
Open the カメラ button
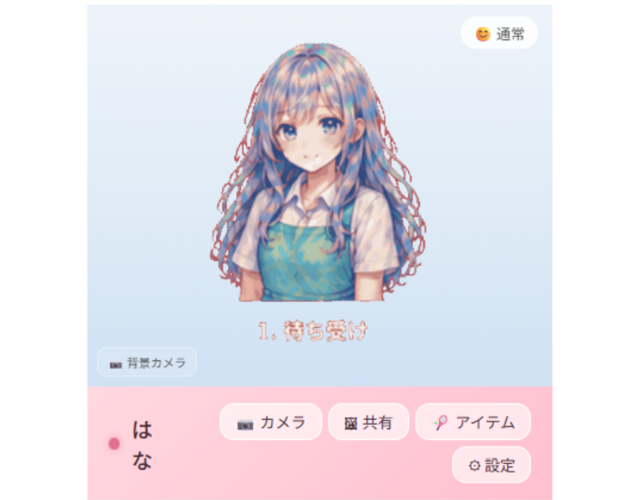pyautogui.click(x=271, y=422)
